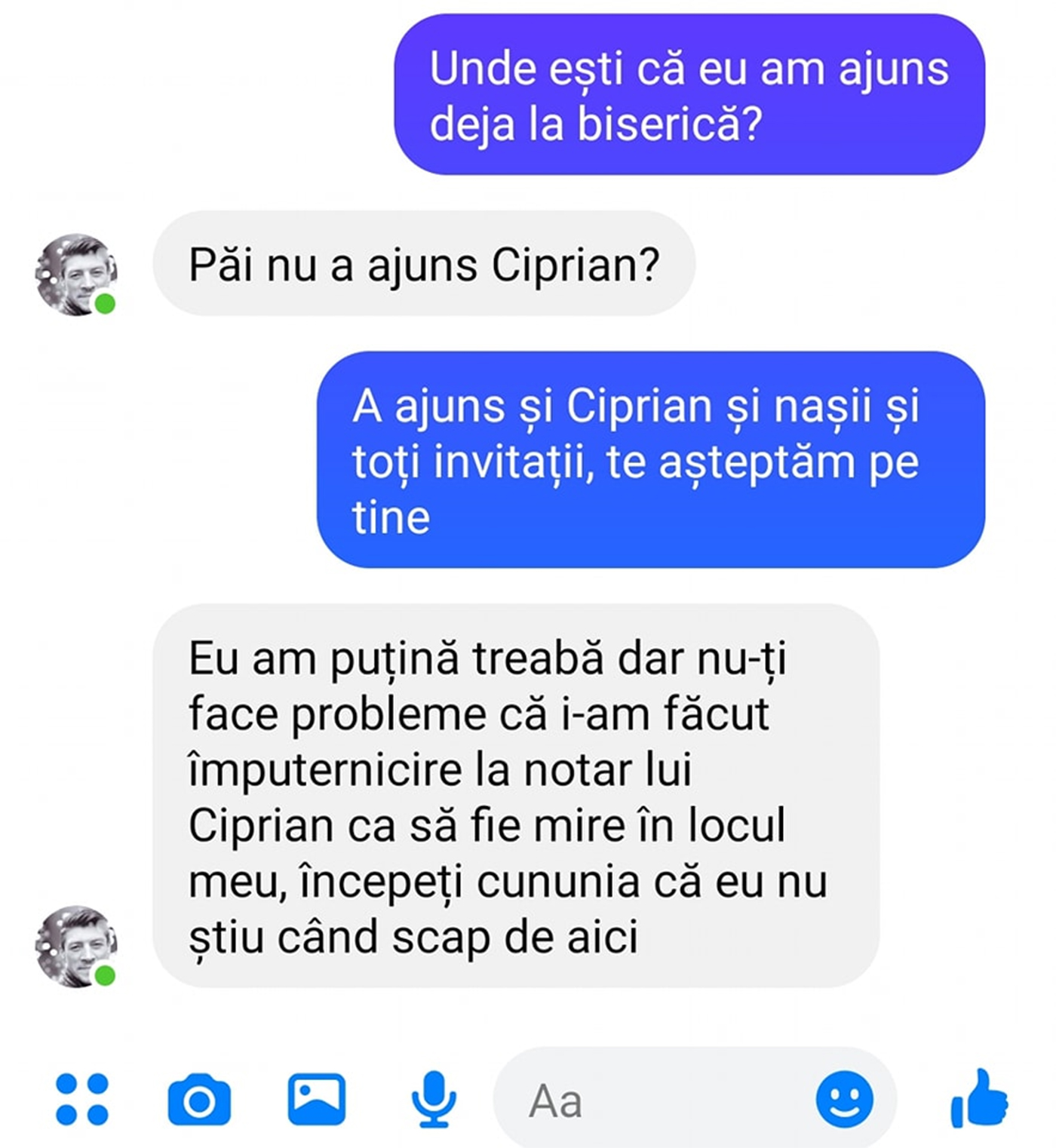Viewport: 1056px width, 1148px height.
Task: Tap the microphone to record voice message
Action: pos(434,1099)
